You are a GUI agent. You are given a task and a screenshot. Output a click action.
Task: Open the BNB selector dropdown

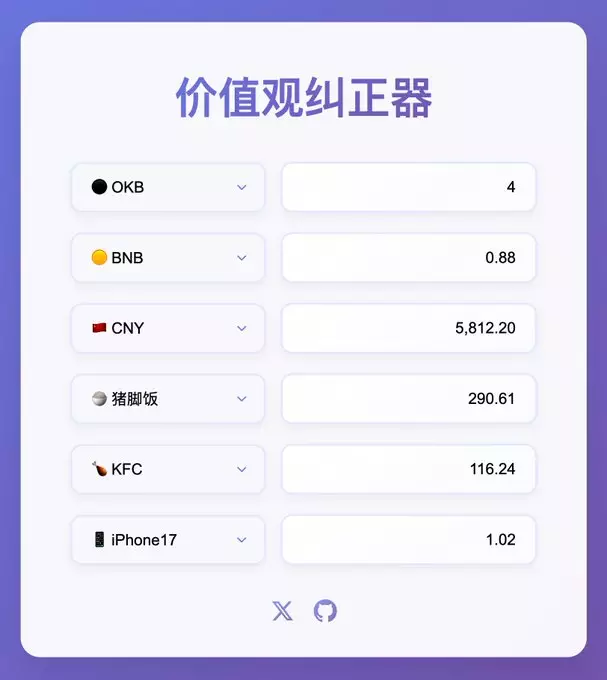[168, 258]
